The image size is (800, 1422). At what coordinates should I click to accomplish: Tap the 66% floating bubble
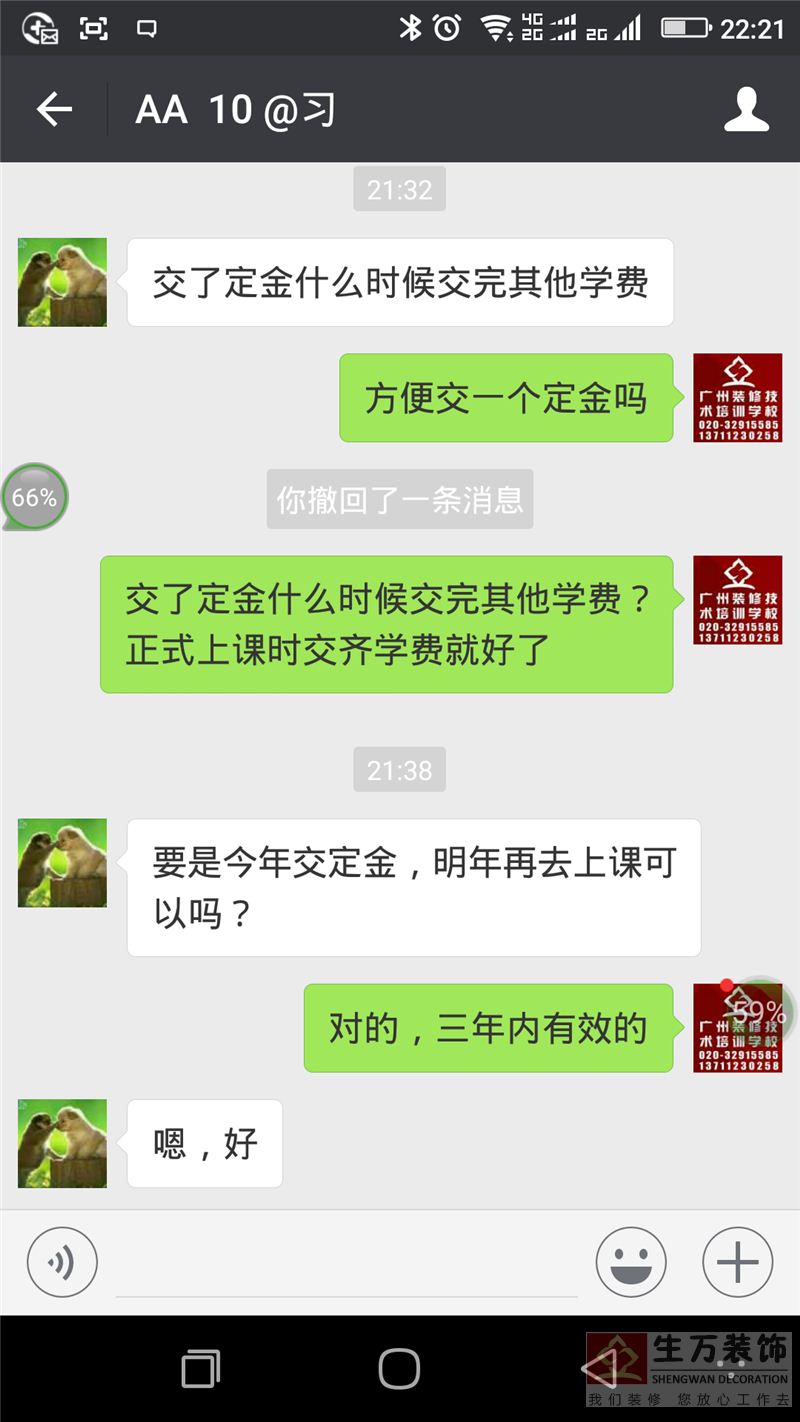click(x=35, y=497)
